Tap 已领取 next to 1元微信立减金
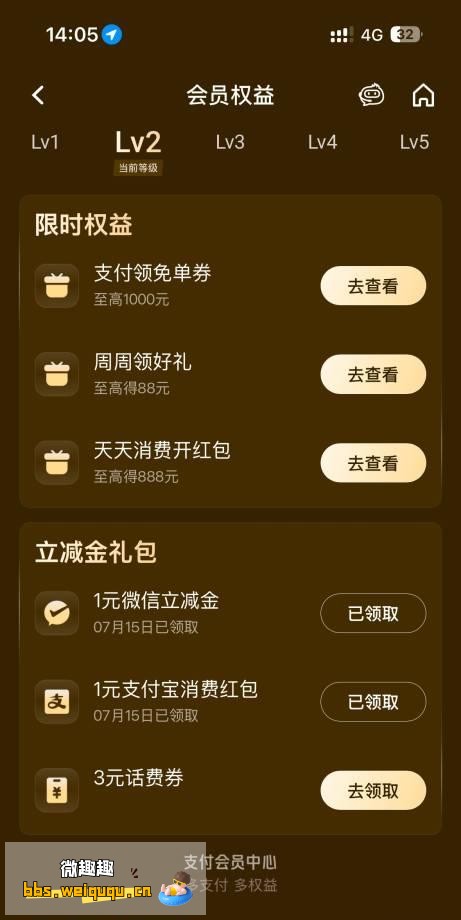Viewport: 461px width, 920px height. pyautogui.click(x=373, y=613)
